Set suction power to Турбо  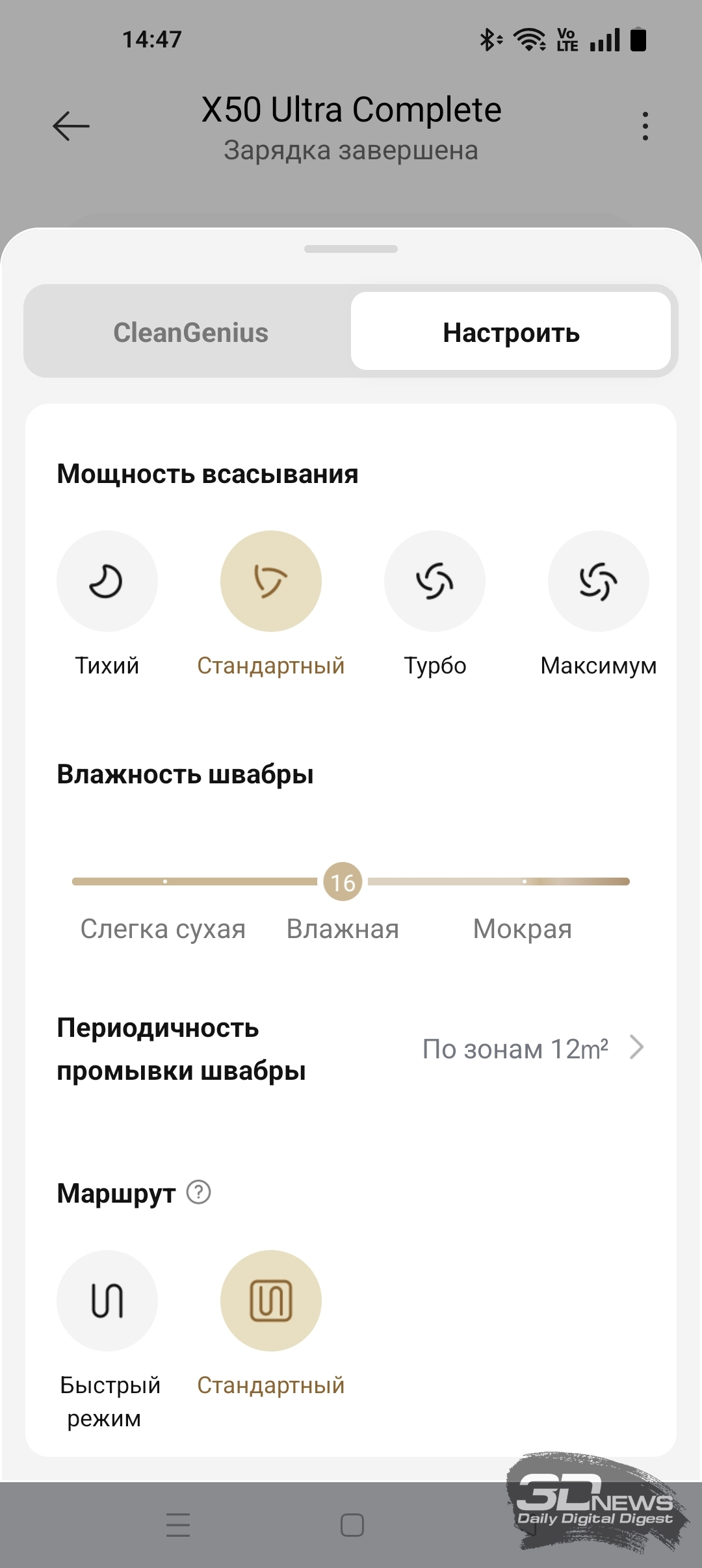435,581
